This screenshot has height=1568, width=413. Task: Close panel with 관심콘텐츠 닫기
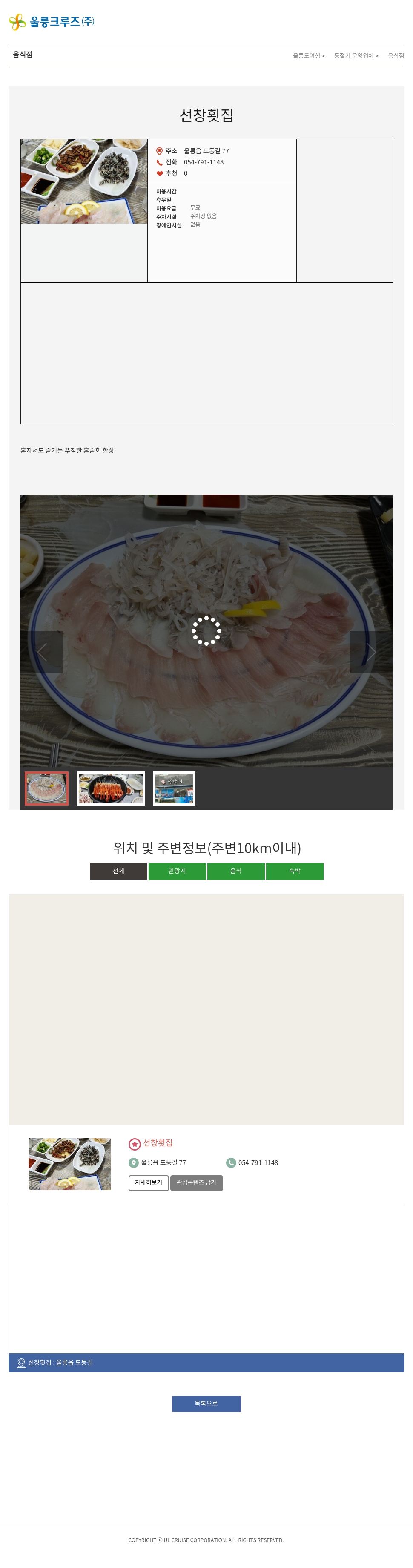pyautogui.click(x=196, y=1182)
